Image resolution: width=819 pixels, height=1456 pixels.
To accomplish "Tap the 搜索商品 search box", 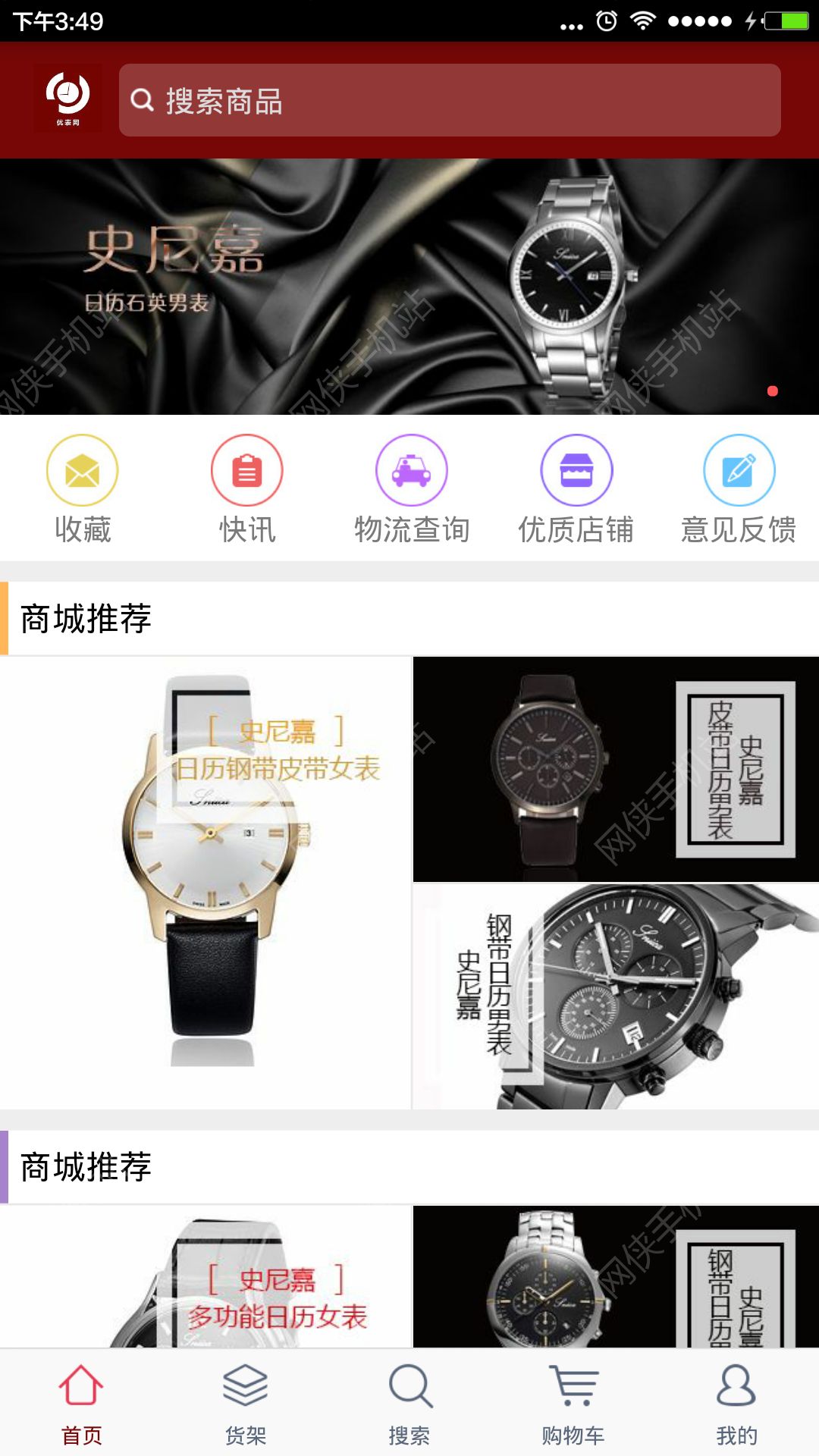I will (450, 100).
